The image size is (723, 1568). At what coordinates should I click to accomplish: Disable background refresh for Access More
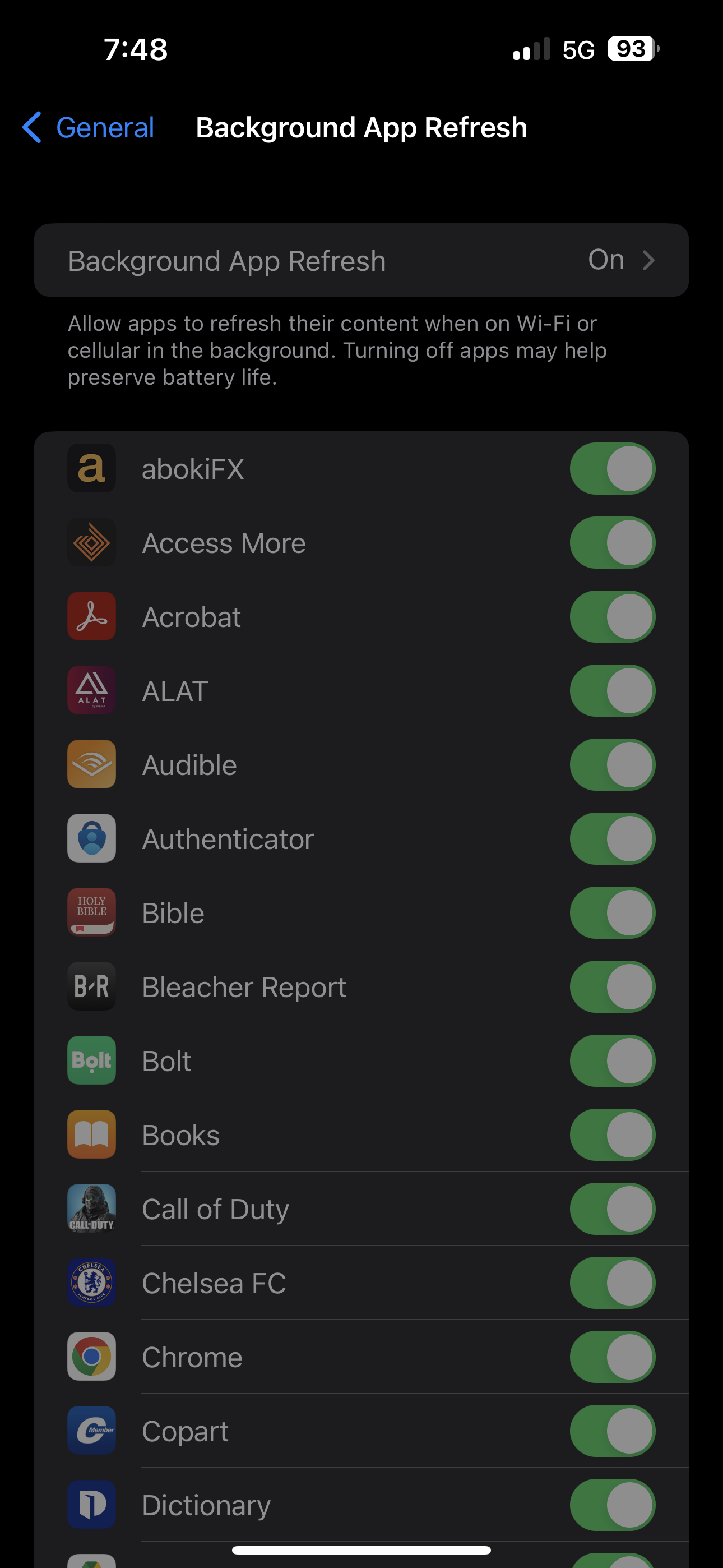612,543
